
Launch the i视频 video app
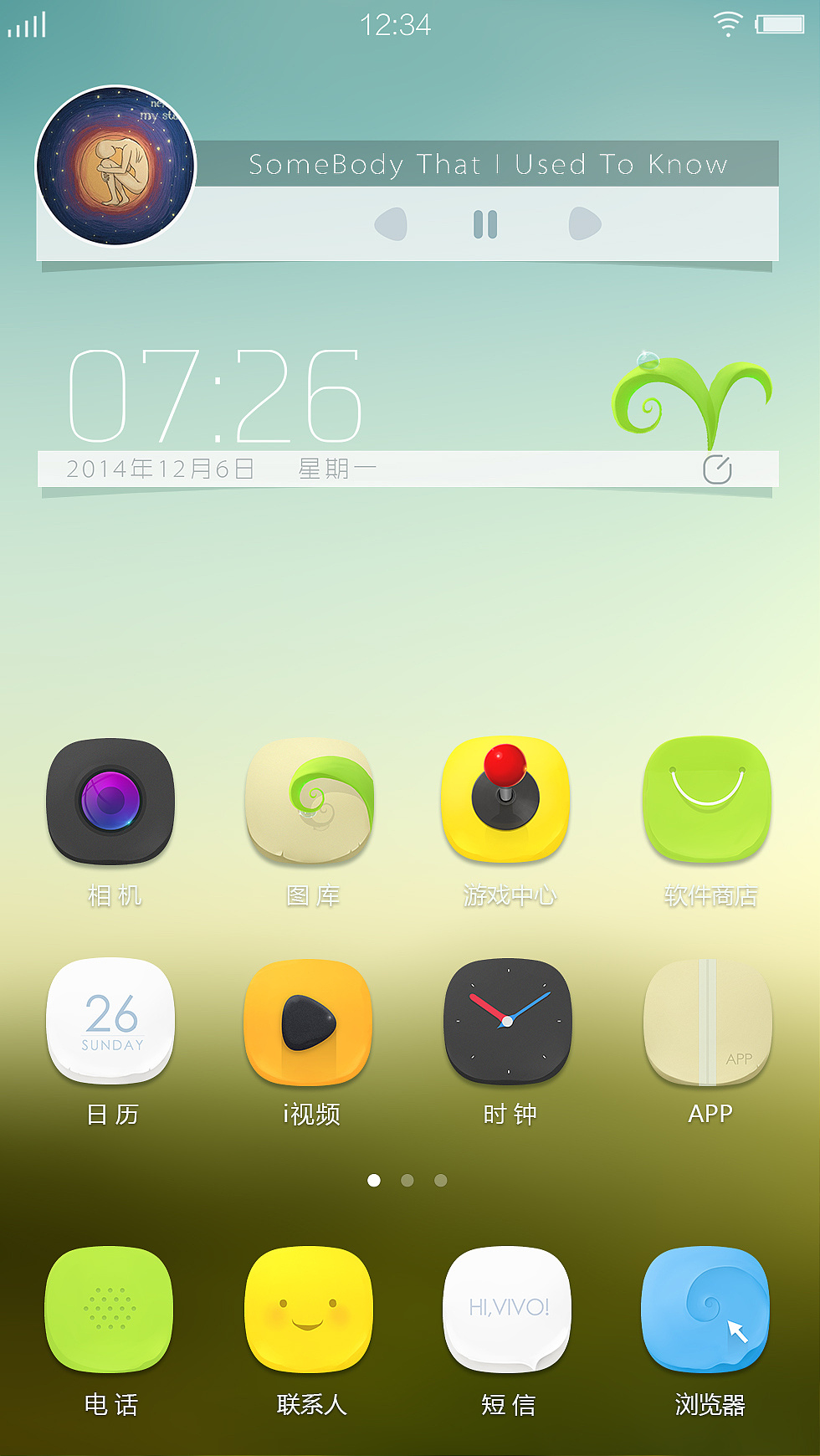tap(309, 1023)
